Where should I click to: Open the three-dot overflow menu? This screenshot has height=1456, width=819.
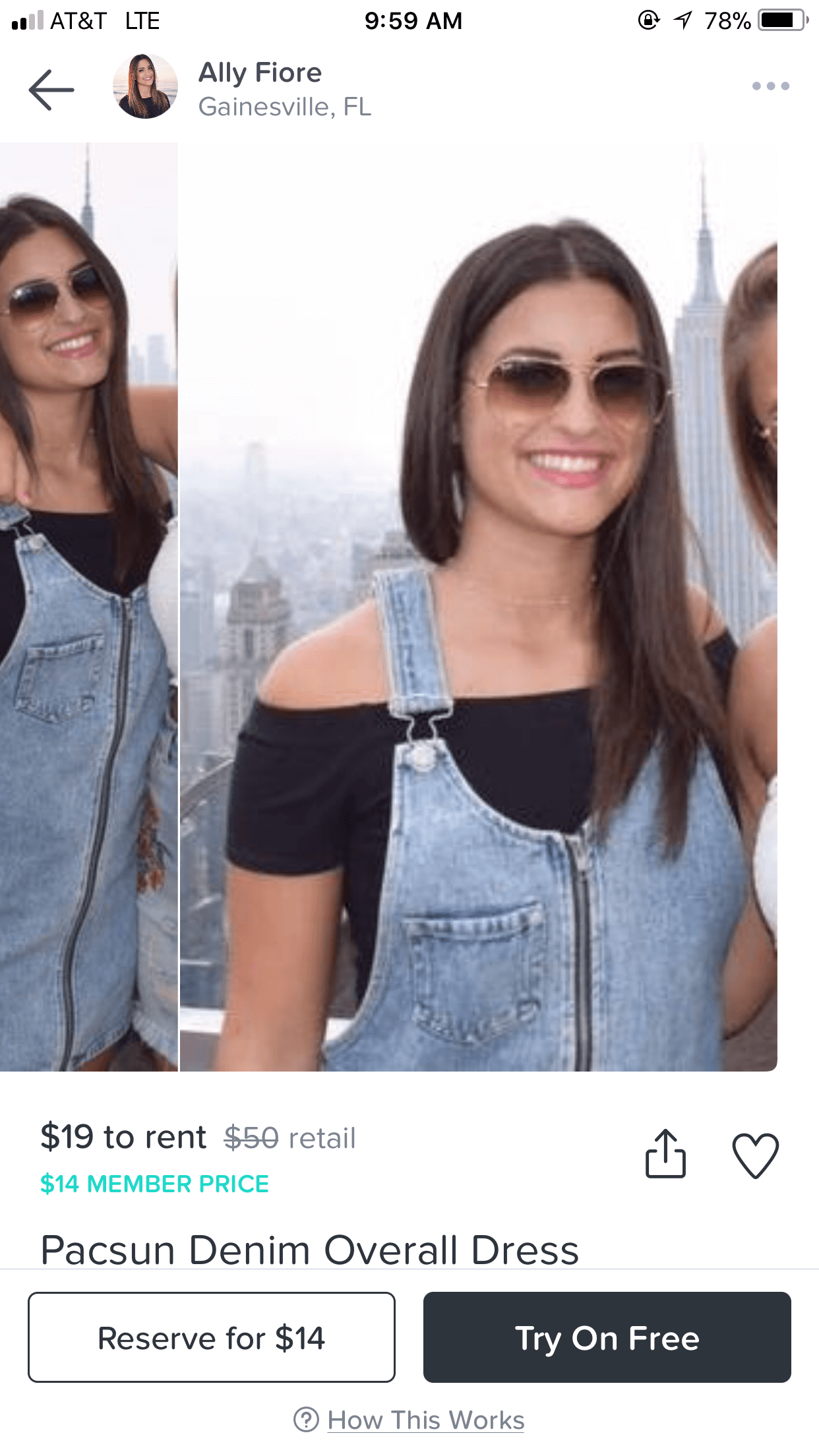tap(770, 86)
